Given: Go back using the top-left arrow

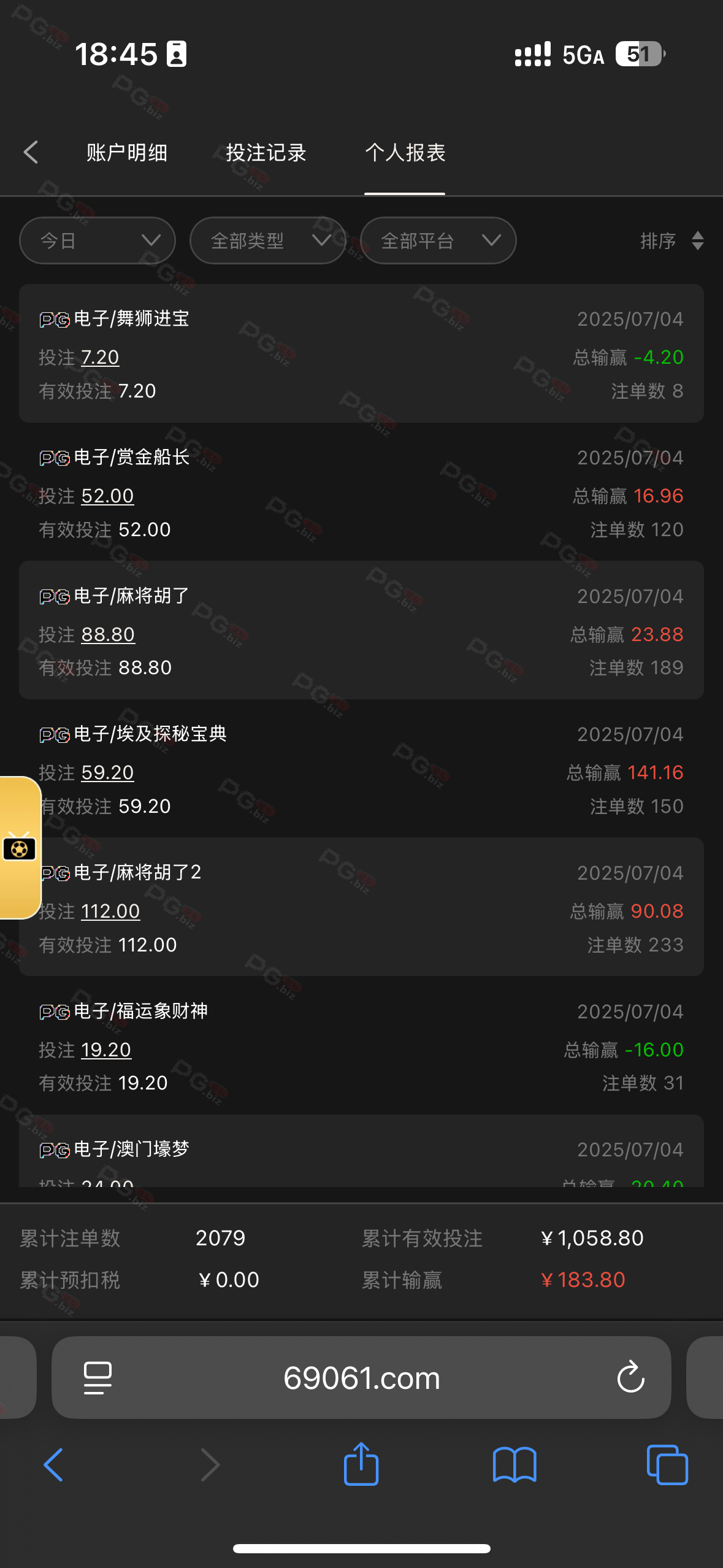Looking at the screenshot, I should pos(31,152).
